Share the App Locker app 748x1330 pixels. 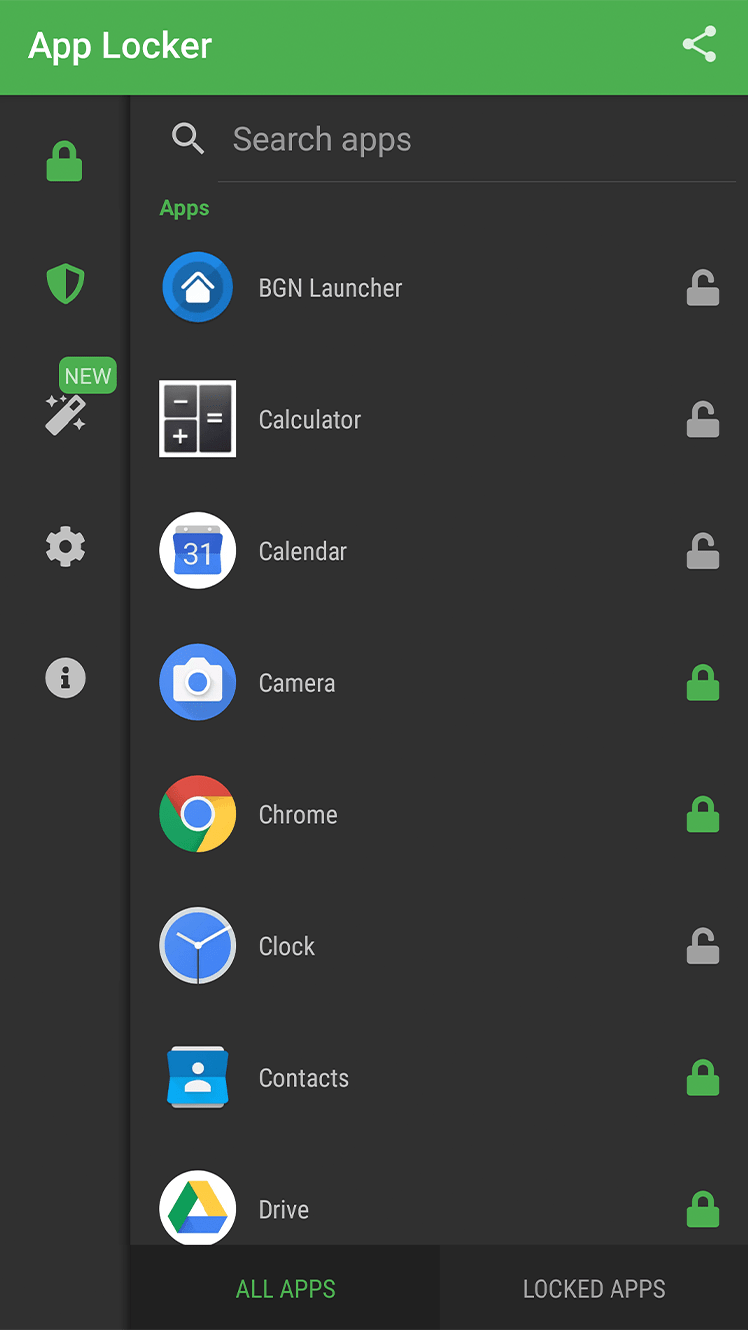[x=699, y=45]
